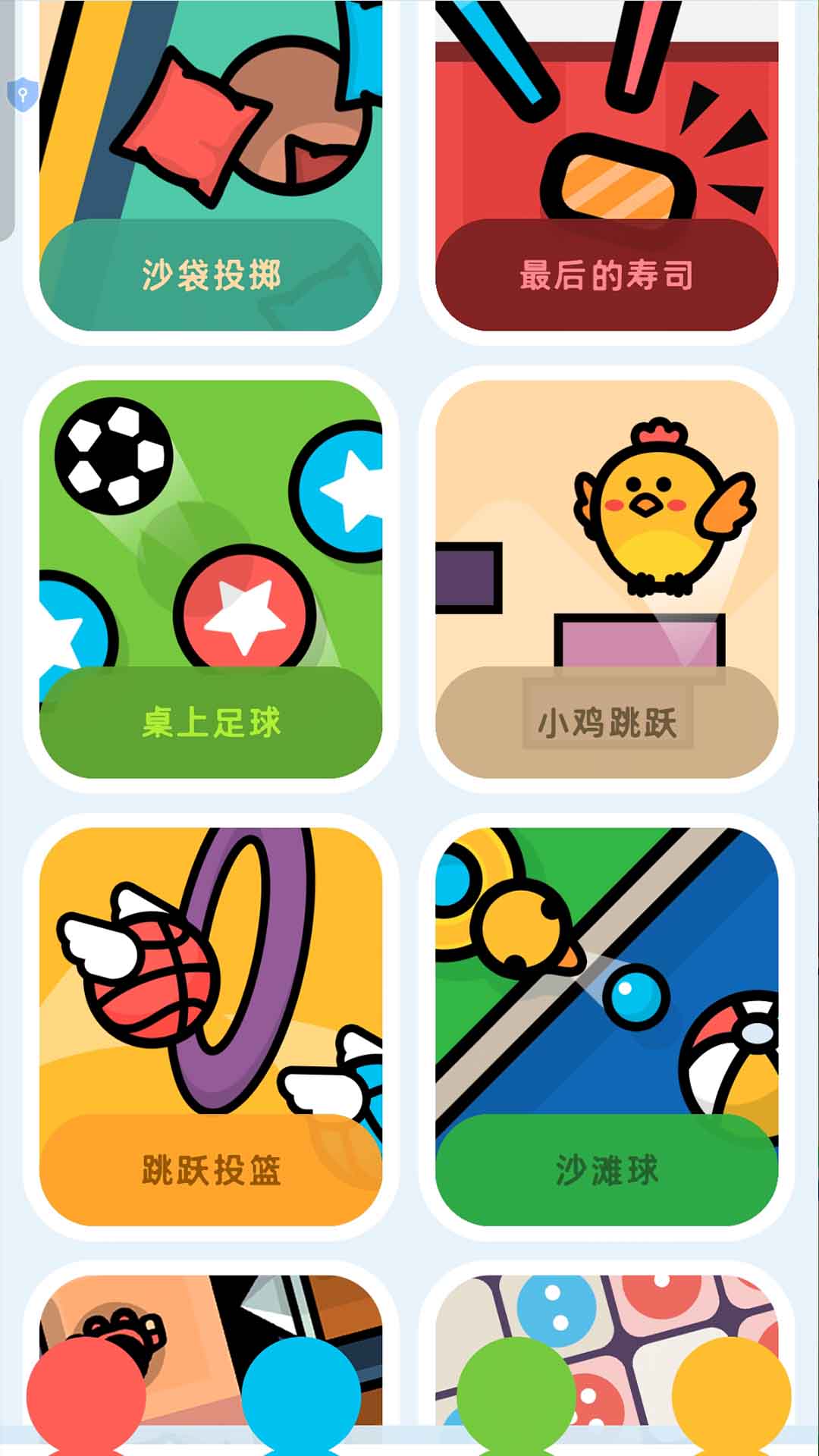
Task: Pick the yellow player circle
Action: tap(731, 1395)
